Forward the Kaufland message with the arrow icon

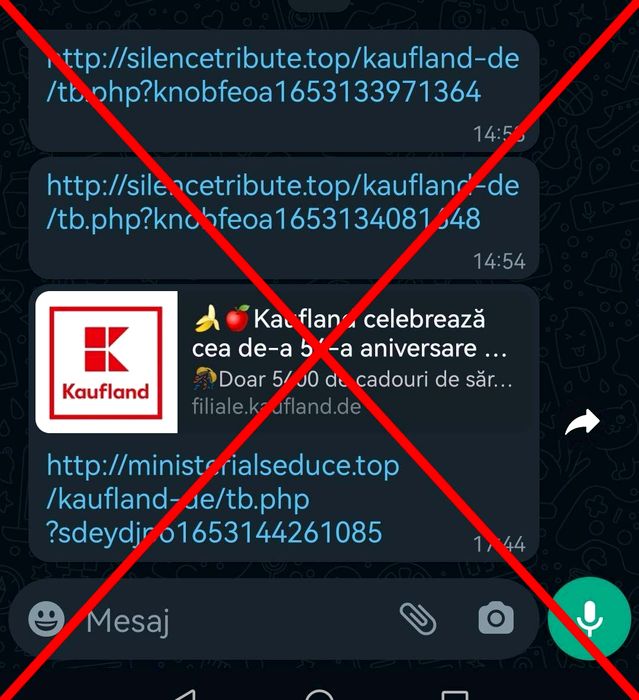[x=582, y=424]
